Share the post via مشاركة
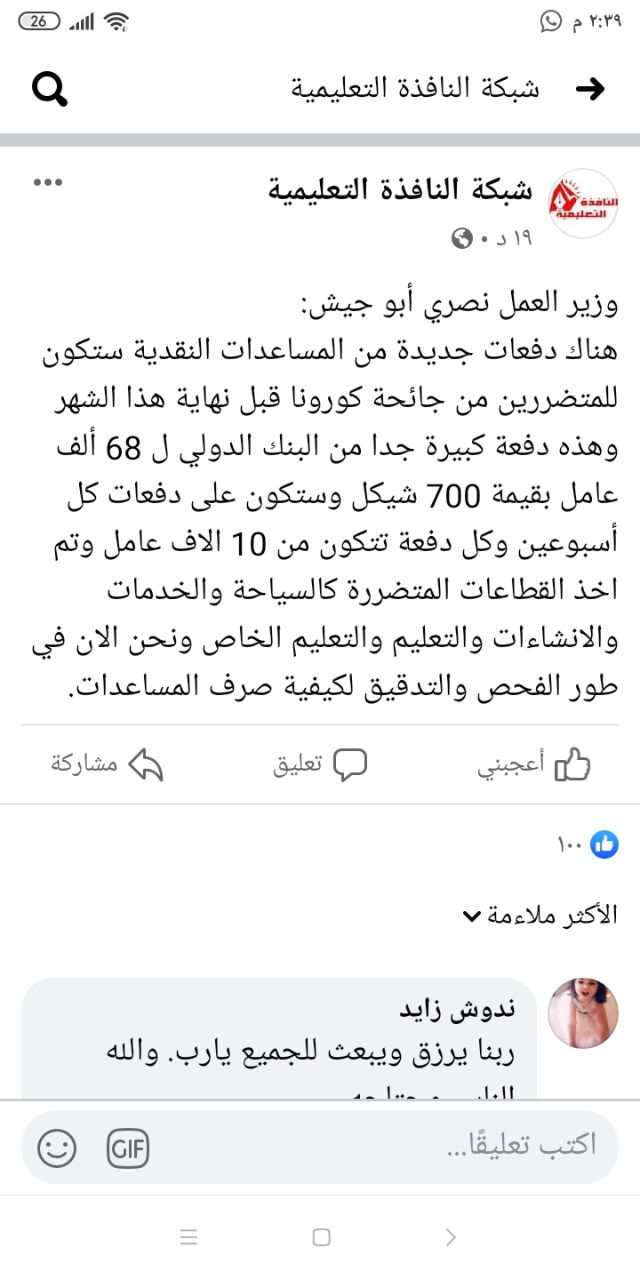 (x=107, y=765)
